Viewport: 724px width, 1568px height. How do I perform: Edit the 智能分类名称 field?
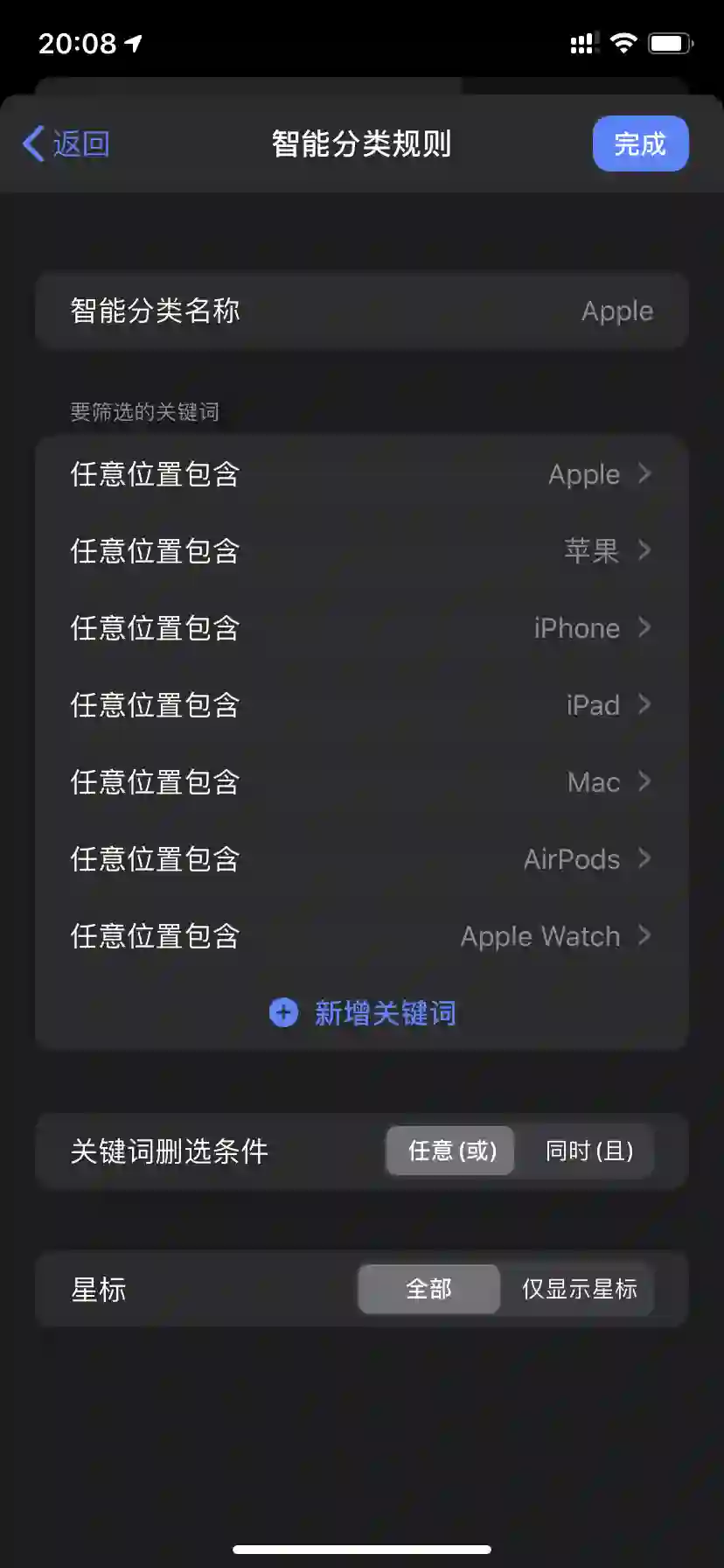click(362, 311)
